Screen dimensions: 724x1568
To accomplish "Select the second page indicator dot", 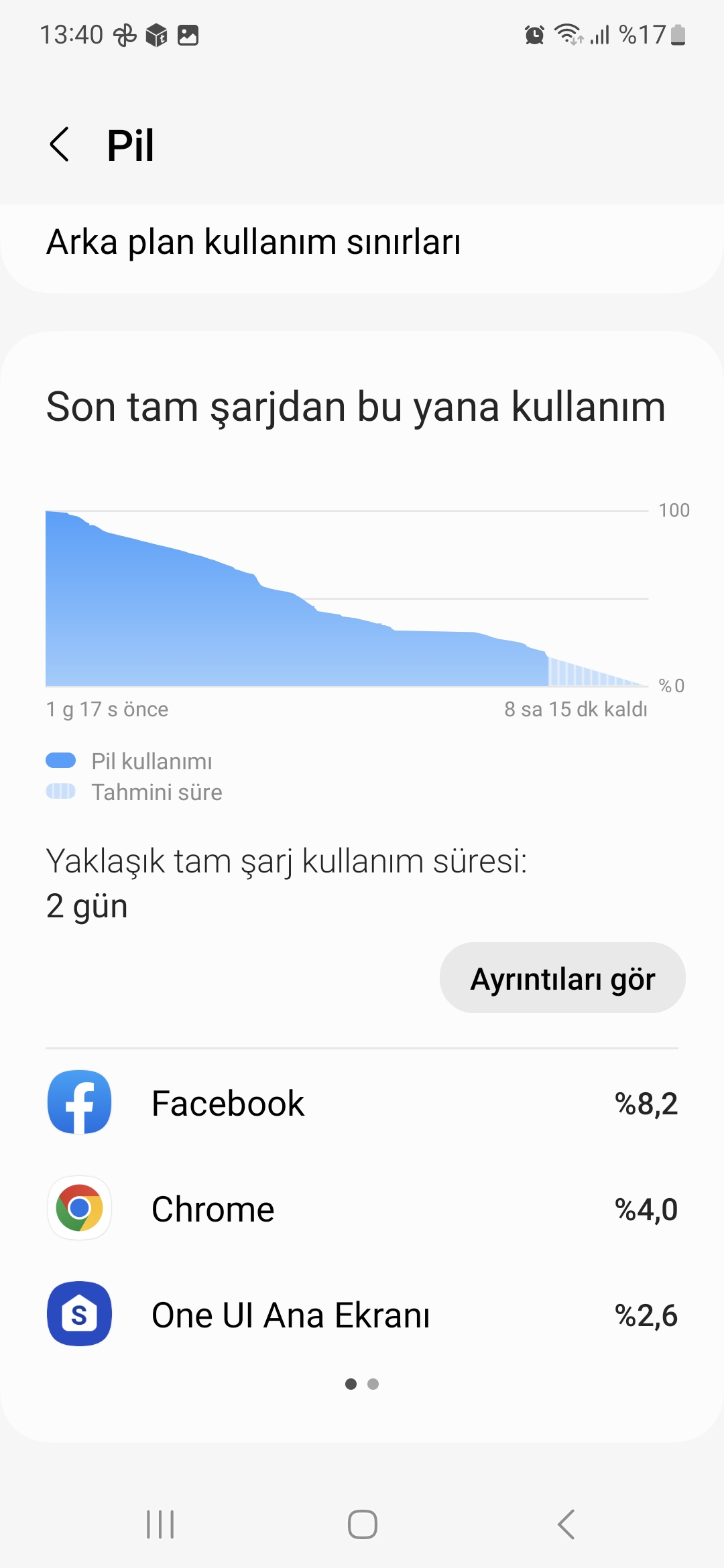I will pyautogui.click(x=373, y=1384).
